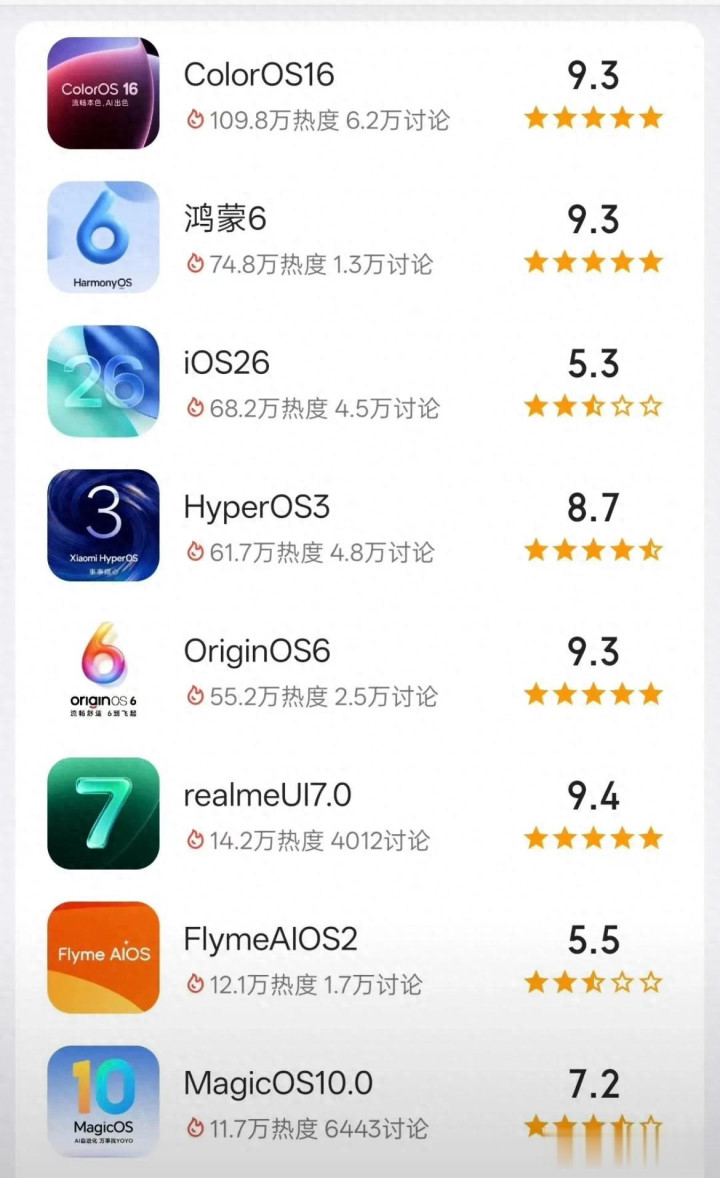Open the MagicOS10.0 entry
The image size is (720, 1178).
[278, 1083]
